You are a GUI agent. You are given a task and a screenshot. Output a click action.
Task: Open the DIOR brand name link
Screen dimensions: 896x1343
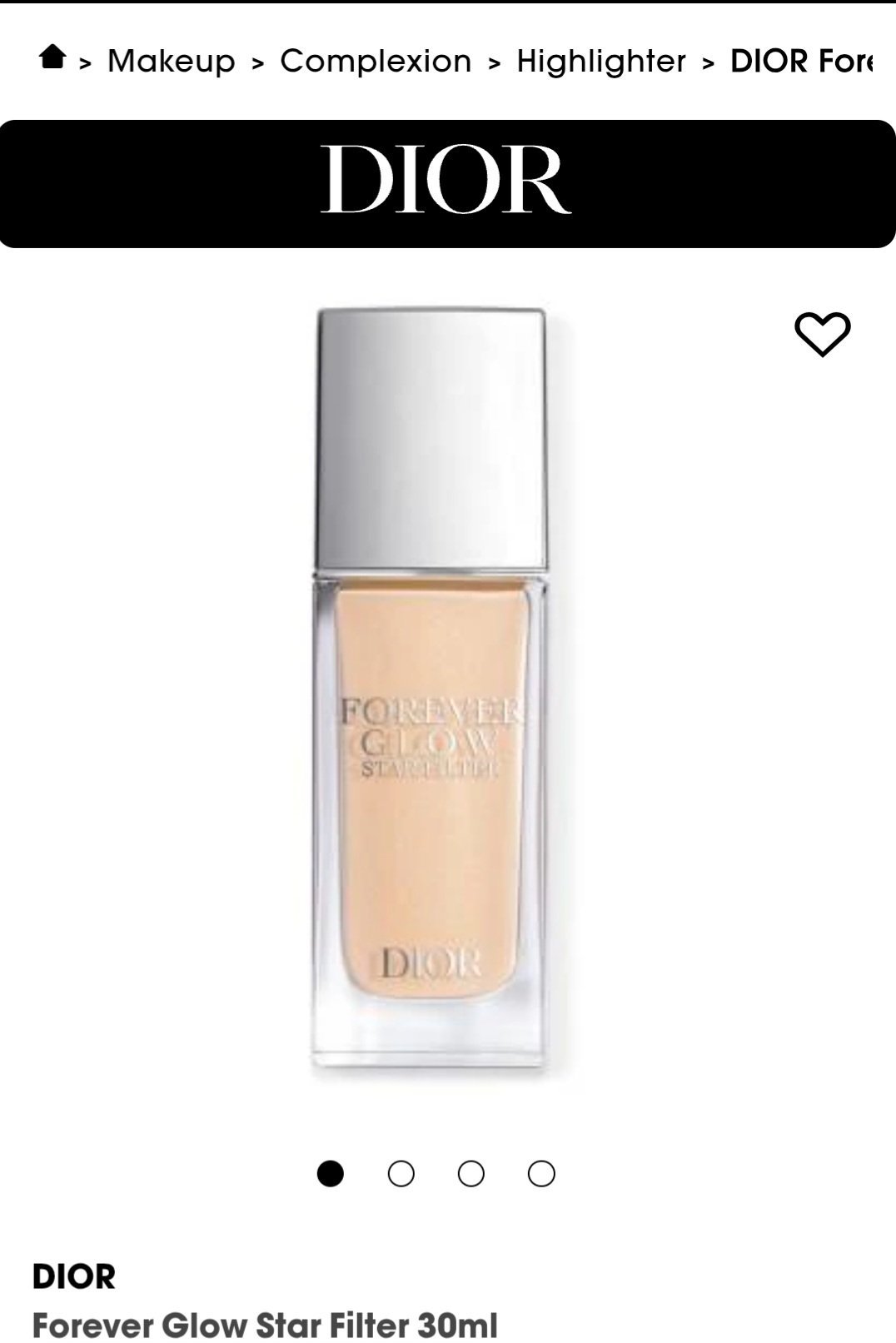click(x=74, y=1276)
